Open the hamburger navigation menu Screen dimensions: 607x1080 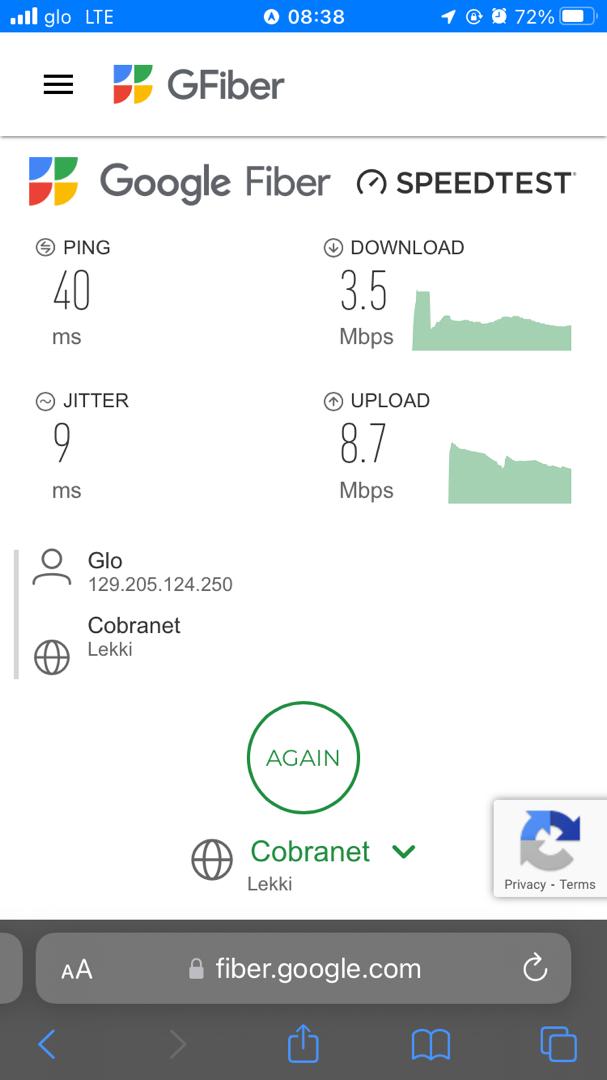tap(58, 85)
